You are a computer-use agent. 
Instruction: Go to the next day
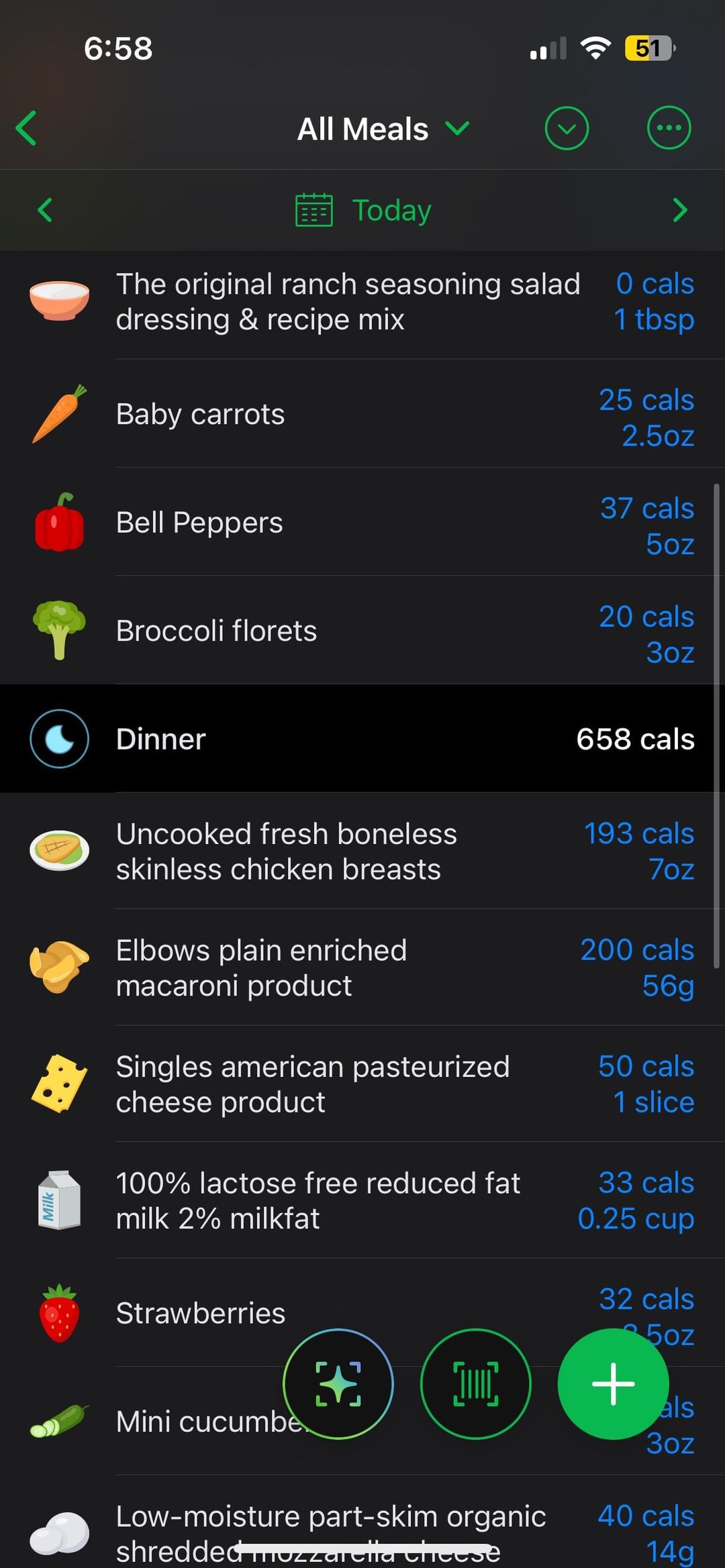pyautogui.click(x=679, y=210)
